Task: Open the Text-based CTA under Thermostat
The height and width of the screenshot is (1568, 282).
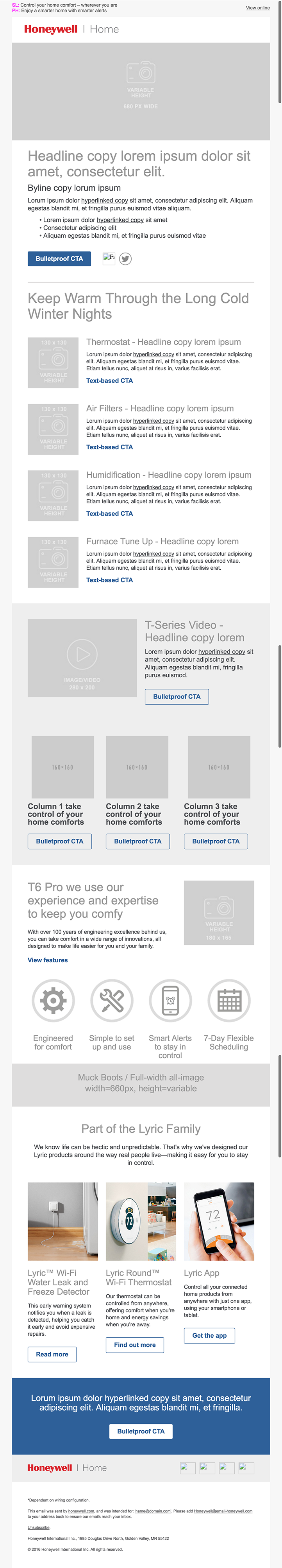Action: coord(109,380)
